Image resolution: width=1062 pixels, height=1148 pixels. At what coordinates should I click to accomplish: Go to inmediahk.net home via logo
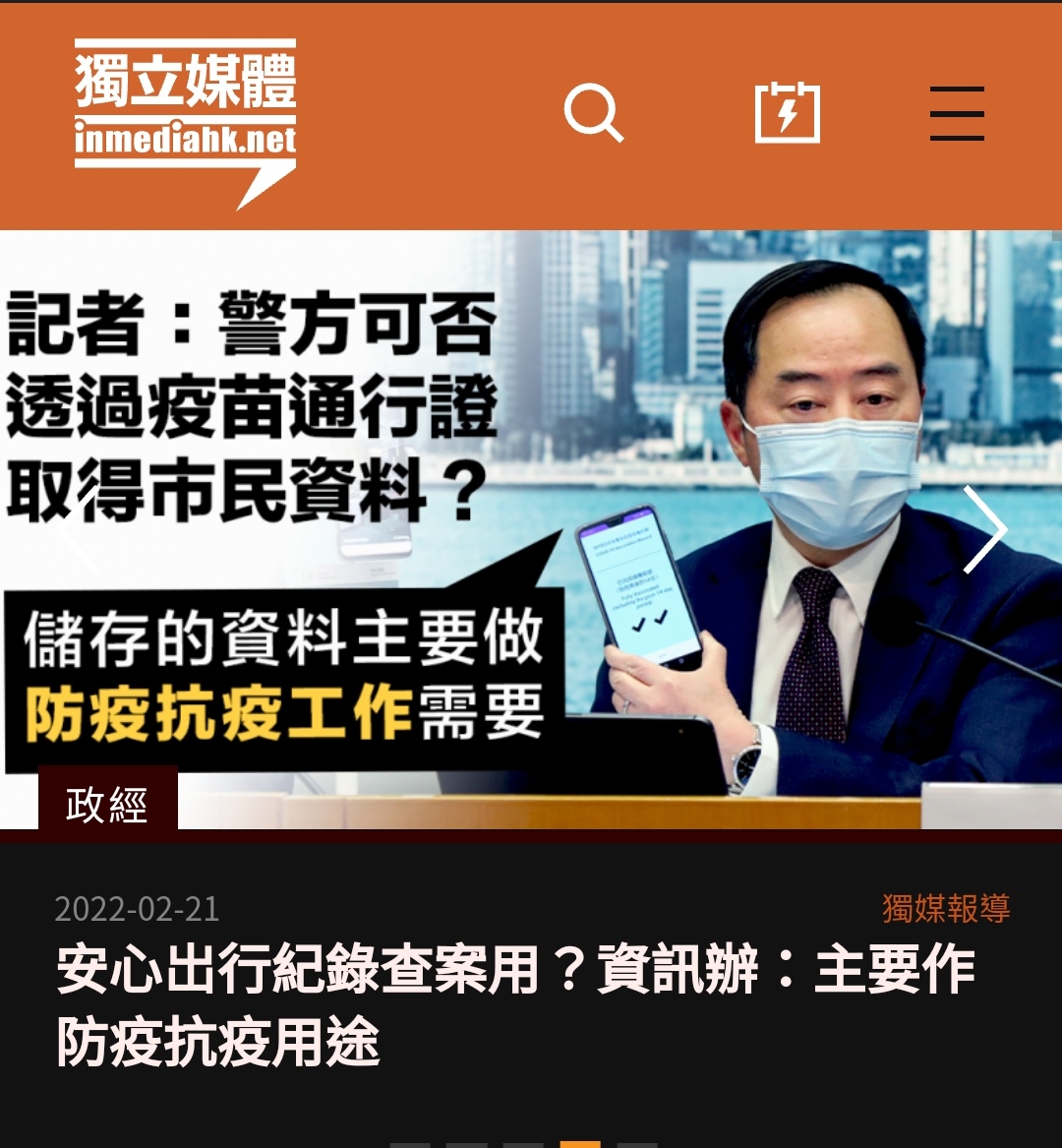185,118
